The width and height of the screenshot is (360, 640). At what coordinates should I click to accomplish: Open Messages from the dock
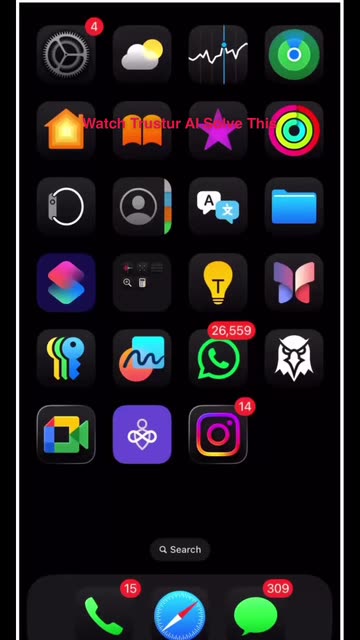coord(256,616)
